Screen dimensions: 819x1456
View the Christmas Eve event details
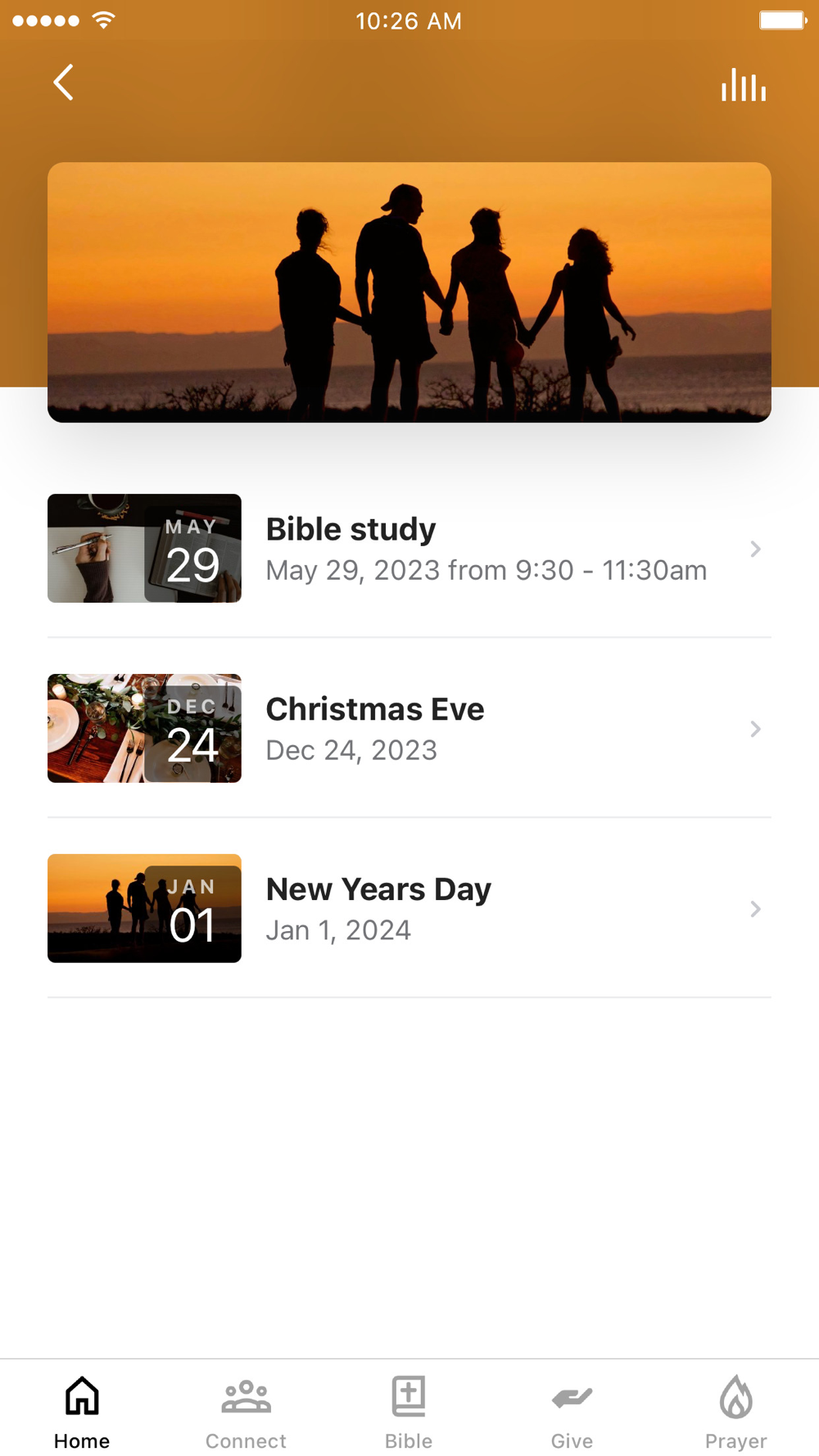409,728
